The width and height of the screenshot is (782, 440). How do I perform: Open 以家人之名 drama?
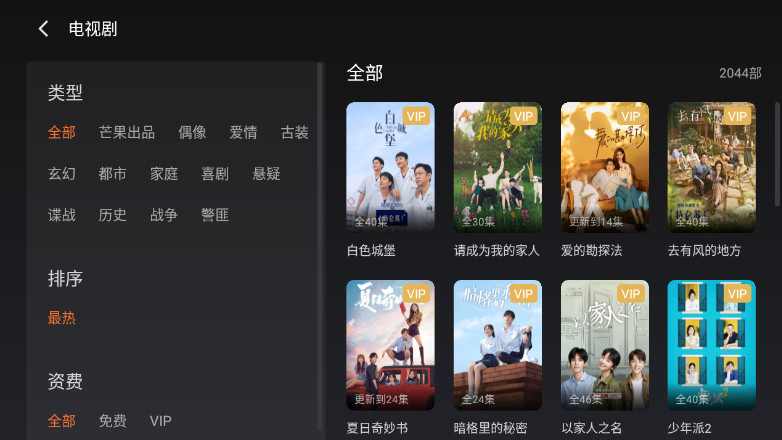coord(604,345)
